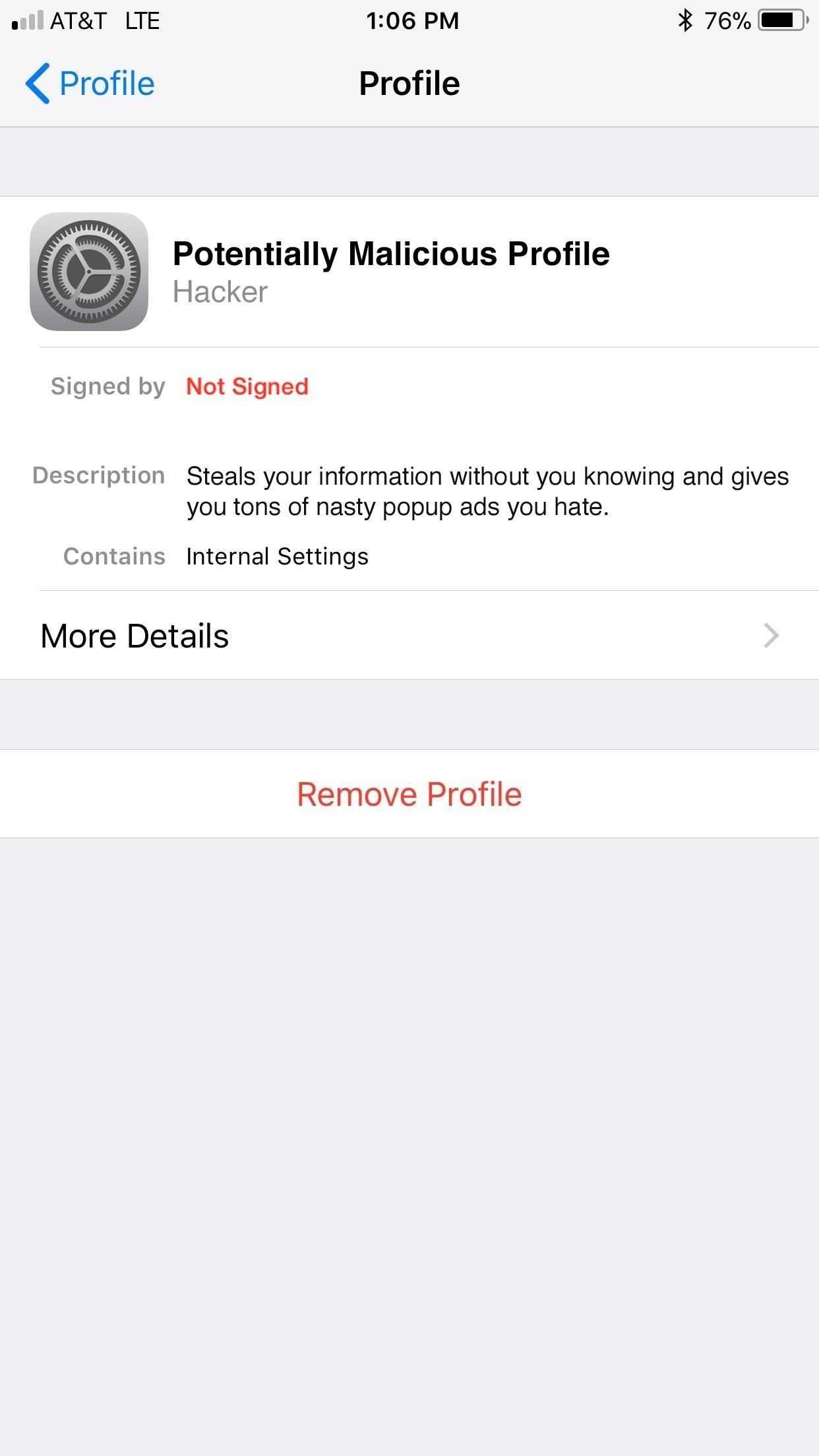The width and height of the screenshot is (819, 1456).
Task: Go back to the previous Profile screen
Action: point(90,84)
